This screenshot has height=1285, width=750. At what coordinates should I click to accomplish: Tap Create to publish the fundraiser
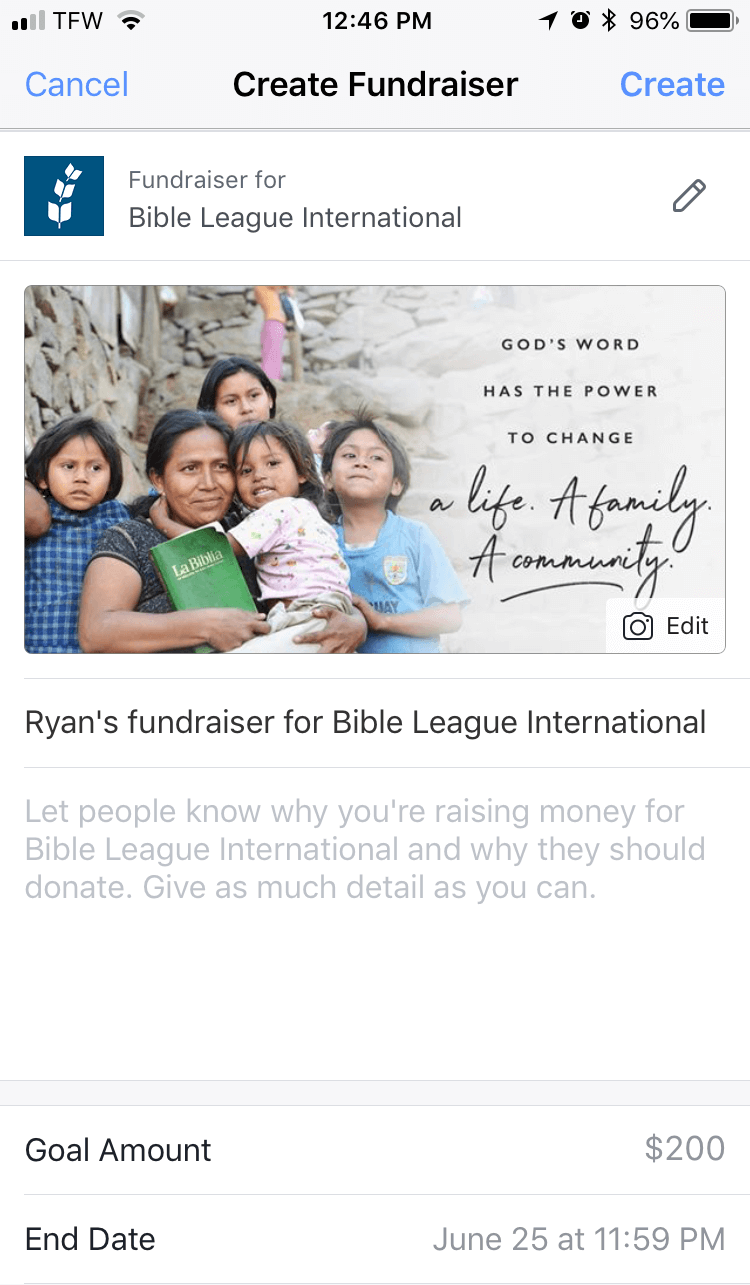click(672, 85)
